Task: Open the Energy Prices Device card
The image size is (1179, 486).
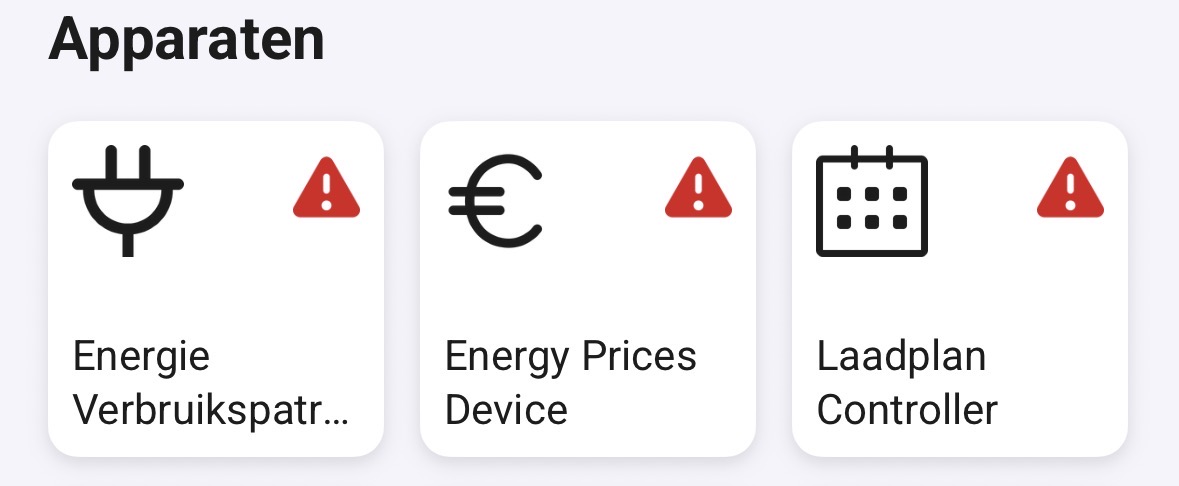Action: (587, 290)
